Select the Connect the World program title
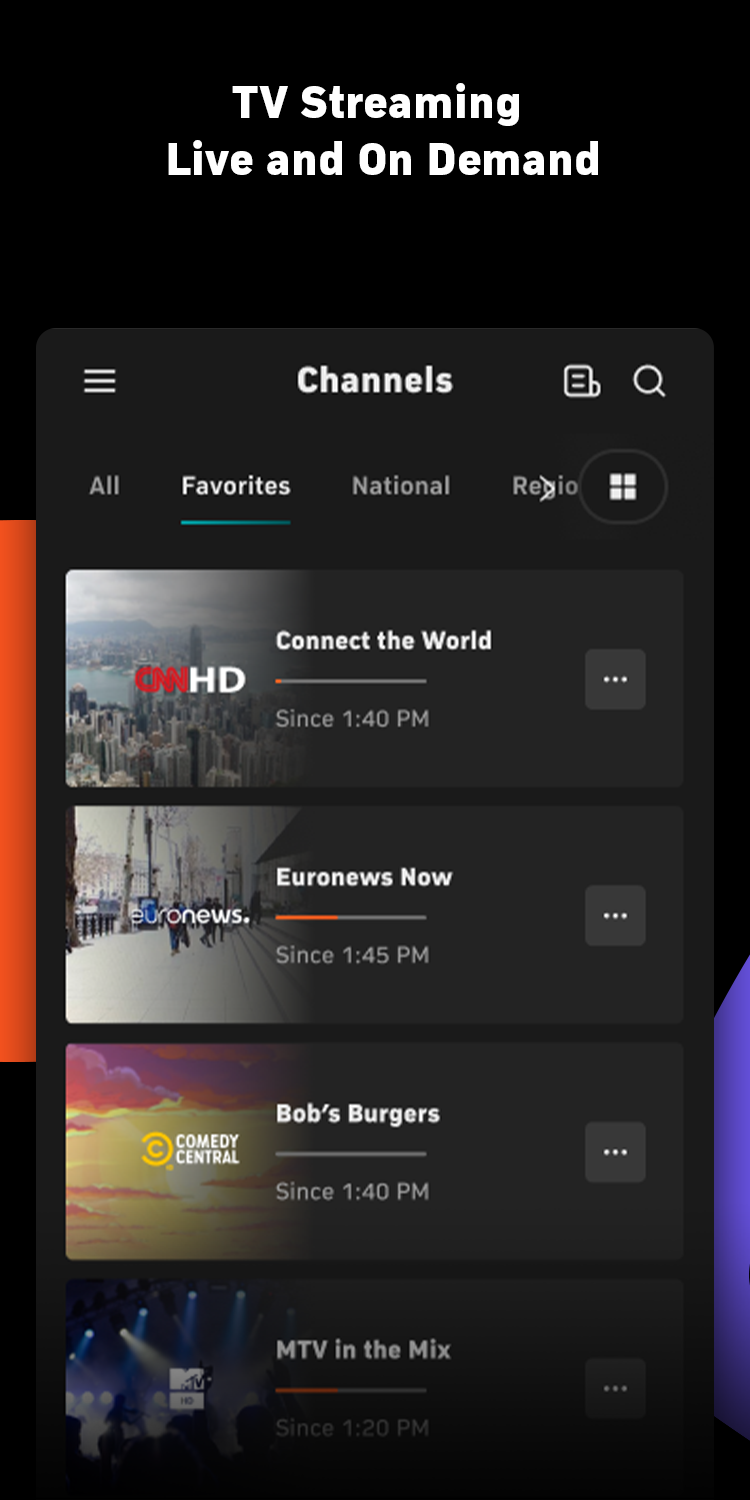 click(x=384, y=641)
